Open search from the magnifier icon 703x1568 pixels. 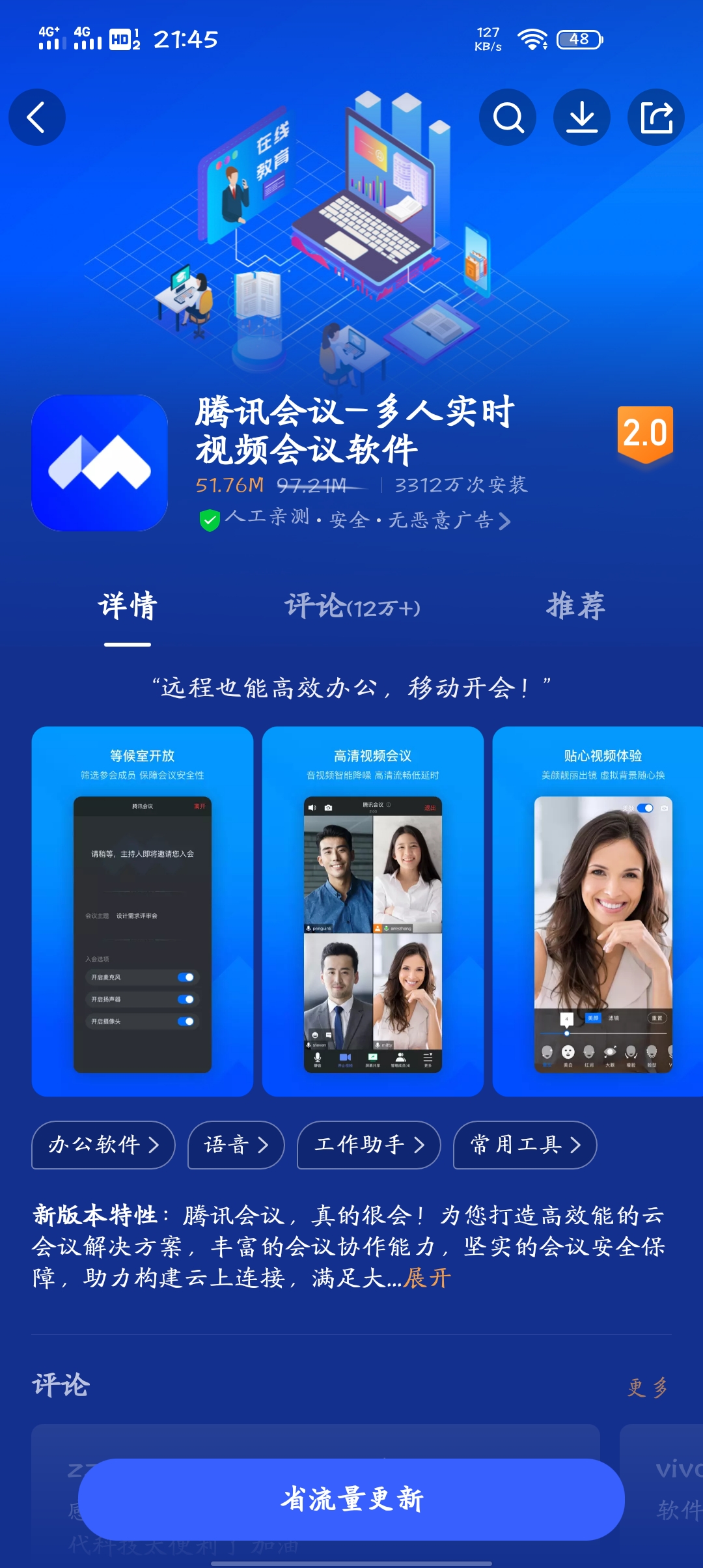[508, 117]
